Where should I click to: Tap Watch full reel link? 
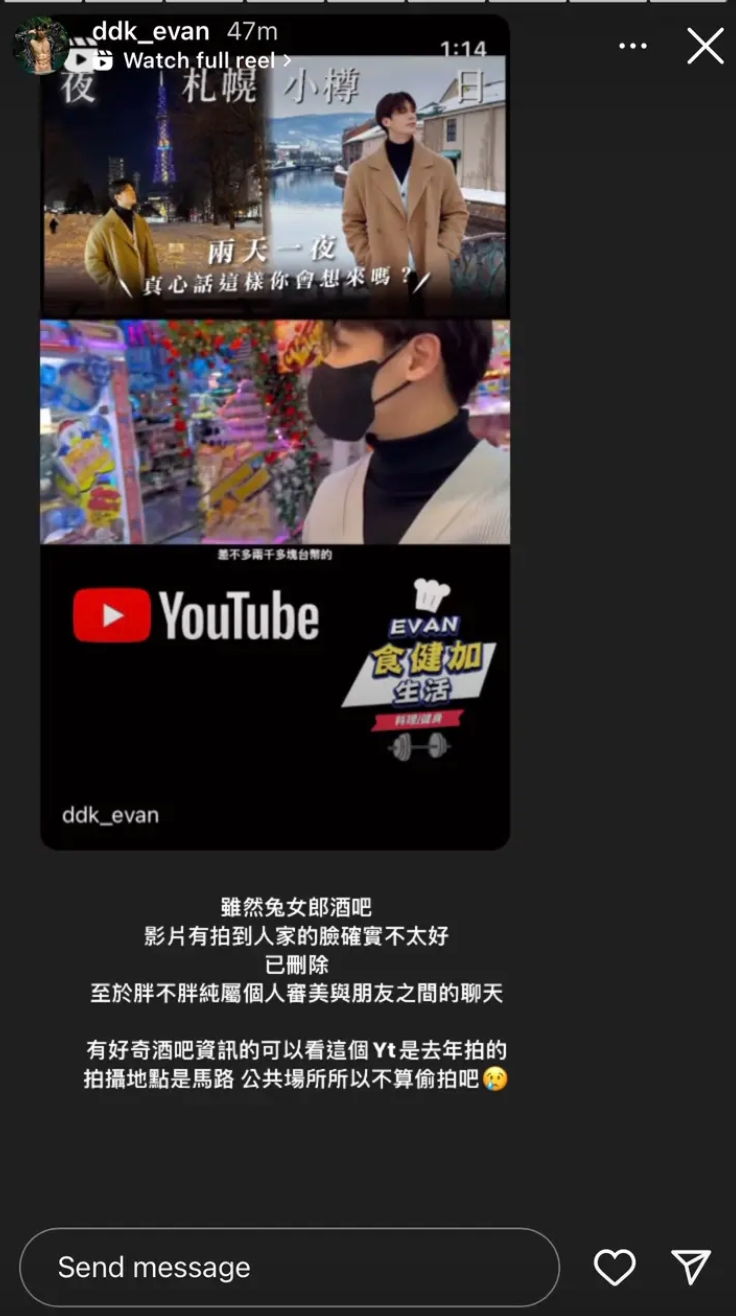pos(198,61)
